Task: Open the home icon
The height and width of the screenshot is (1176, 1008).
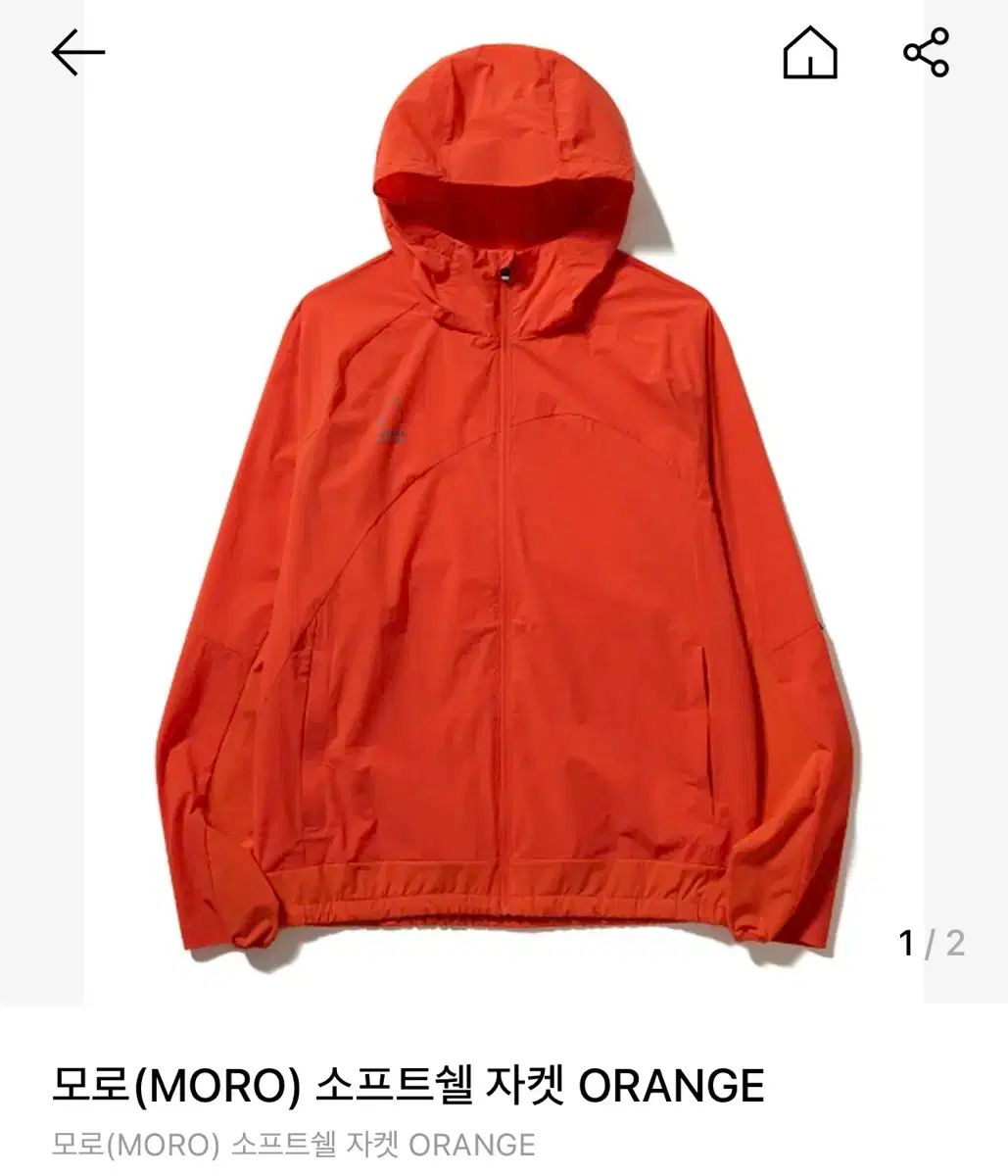Action: point(810,52)
